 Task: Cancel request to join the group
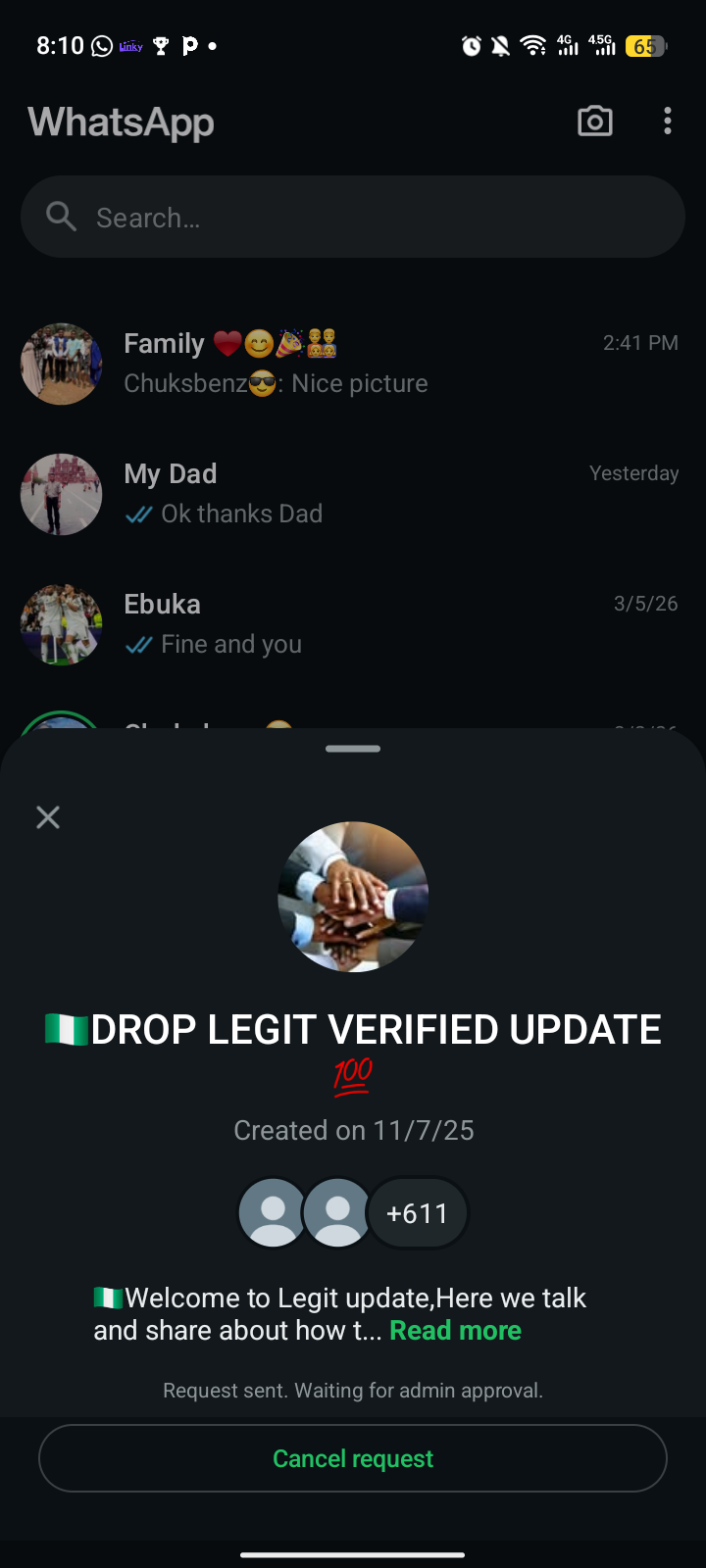(353, 1458)
